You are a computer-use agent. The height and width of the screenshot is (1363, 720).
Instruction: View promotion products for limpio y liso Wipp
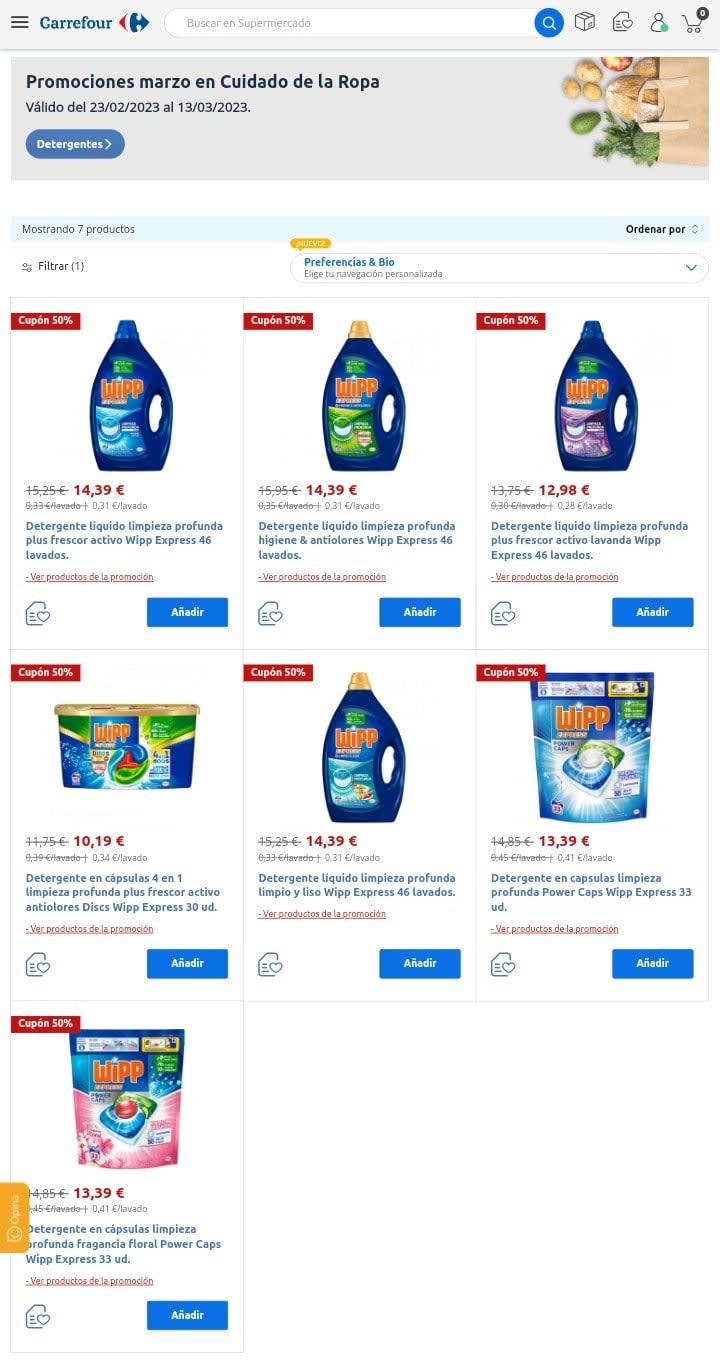pyautogui.click(x=322, y=914)
